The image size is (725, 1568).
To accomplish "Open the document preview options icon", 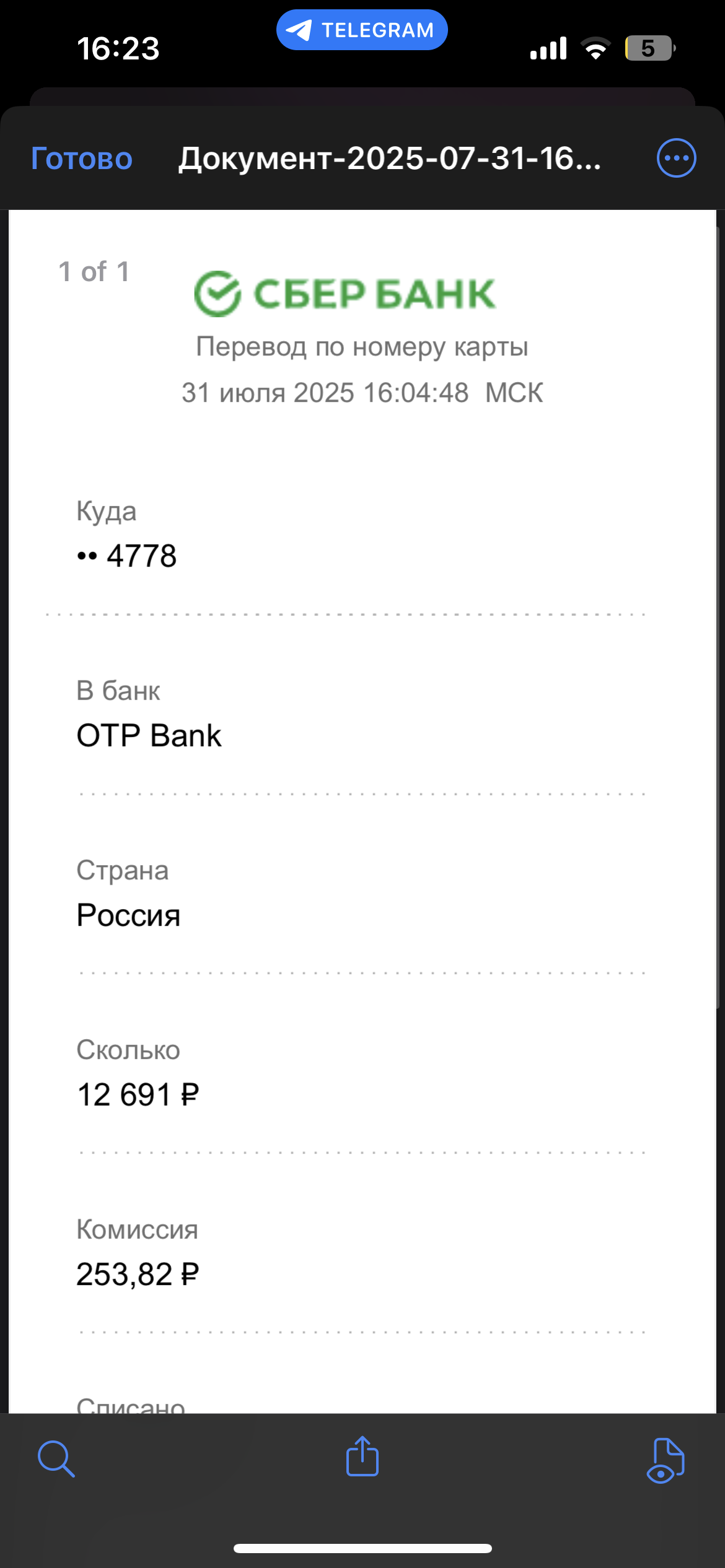I will pos(666,1460).
